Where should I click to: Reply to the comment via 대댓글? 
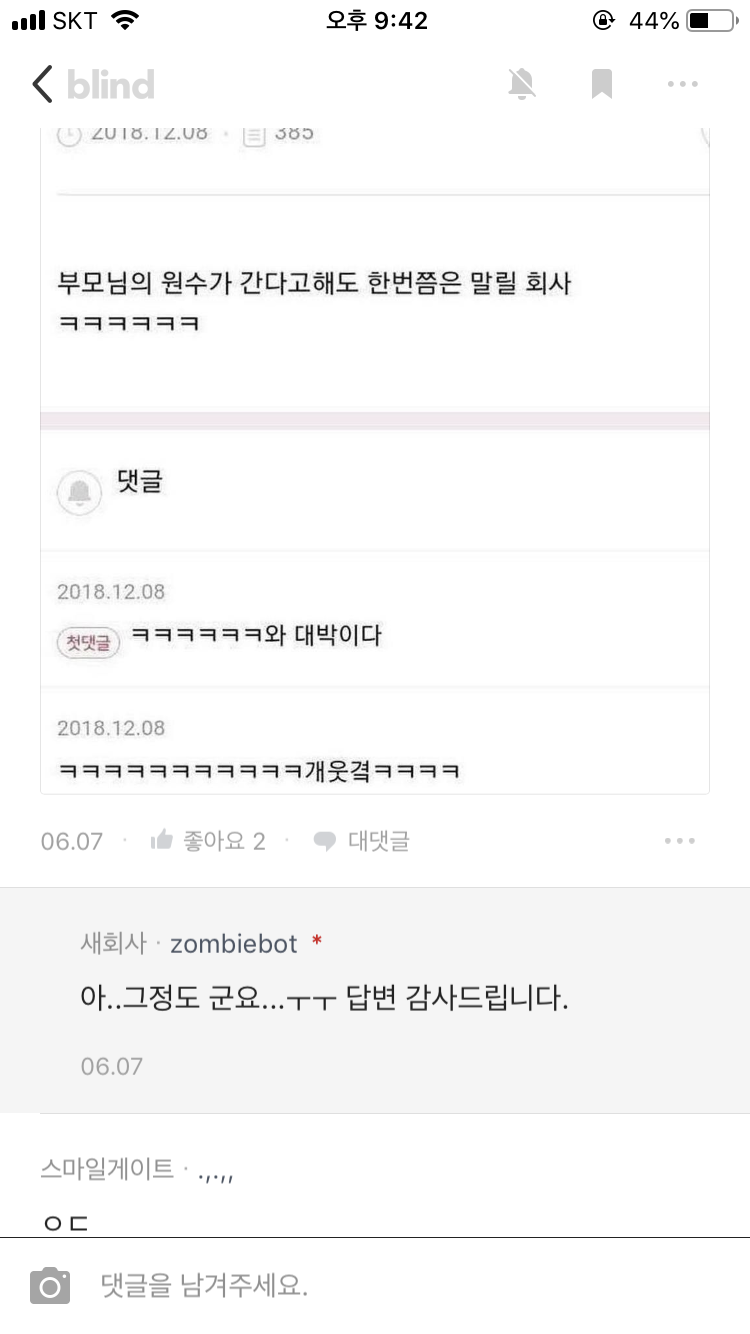(361, 841)
